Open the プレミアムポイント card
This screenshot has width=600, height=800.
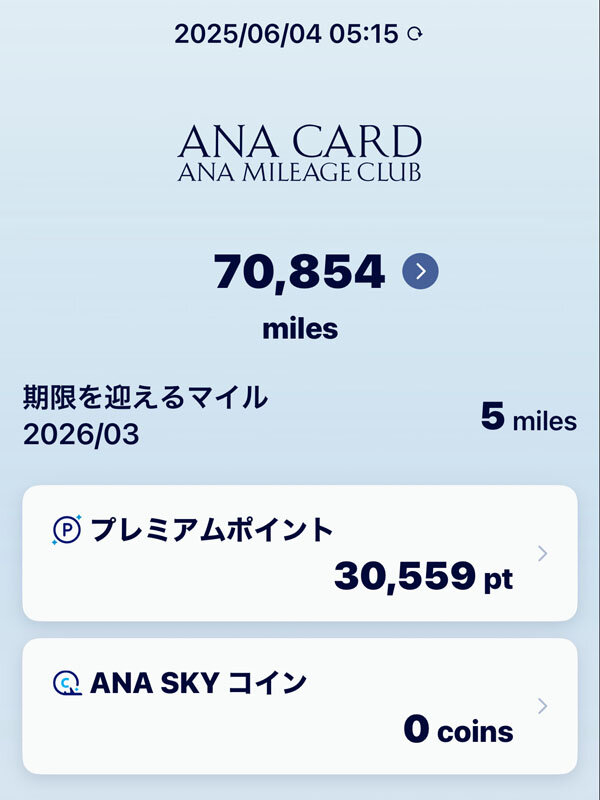tap(300, 553)
